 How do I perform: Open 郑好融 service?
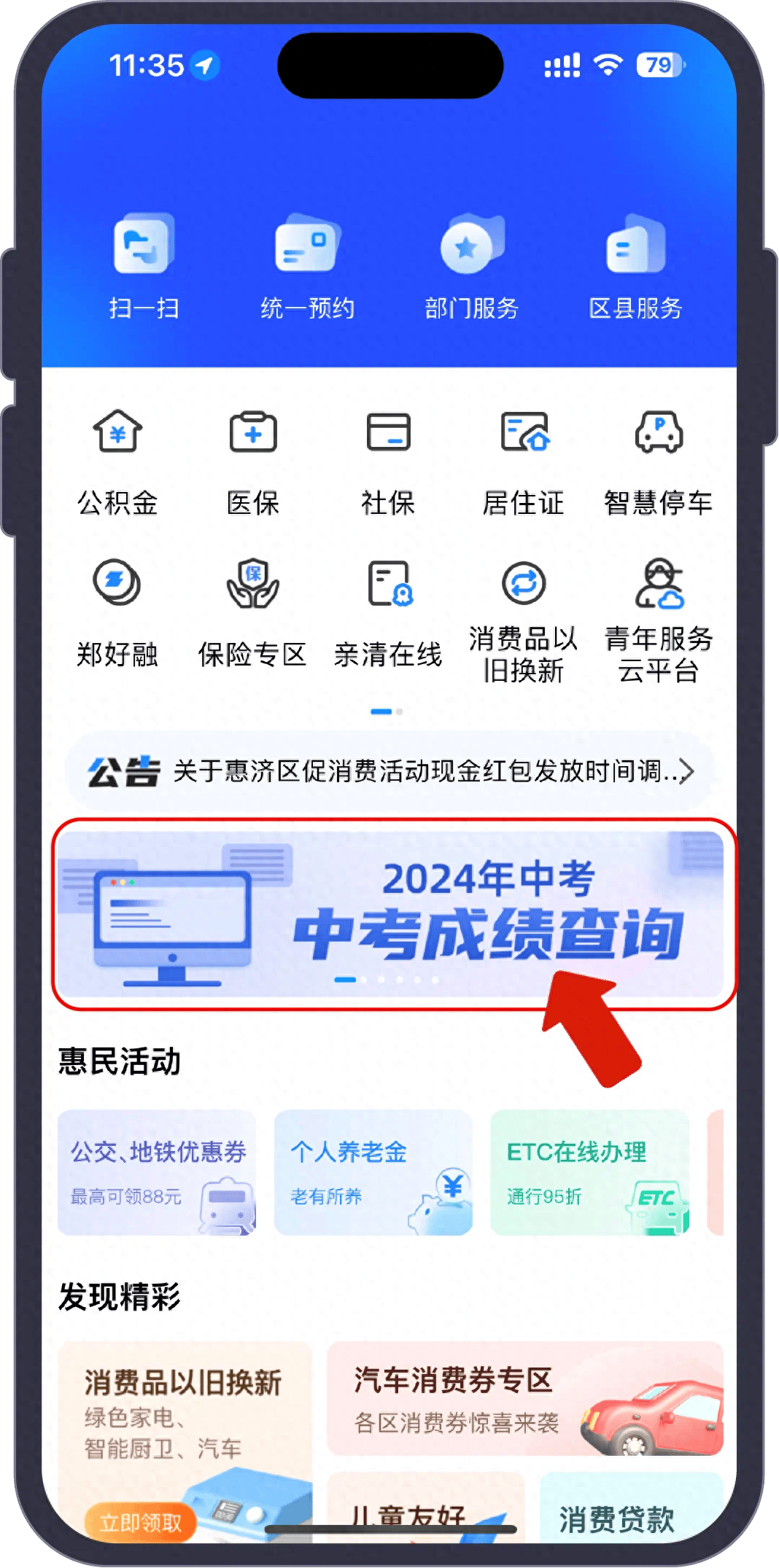coord(117,612)
